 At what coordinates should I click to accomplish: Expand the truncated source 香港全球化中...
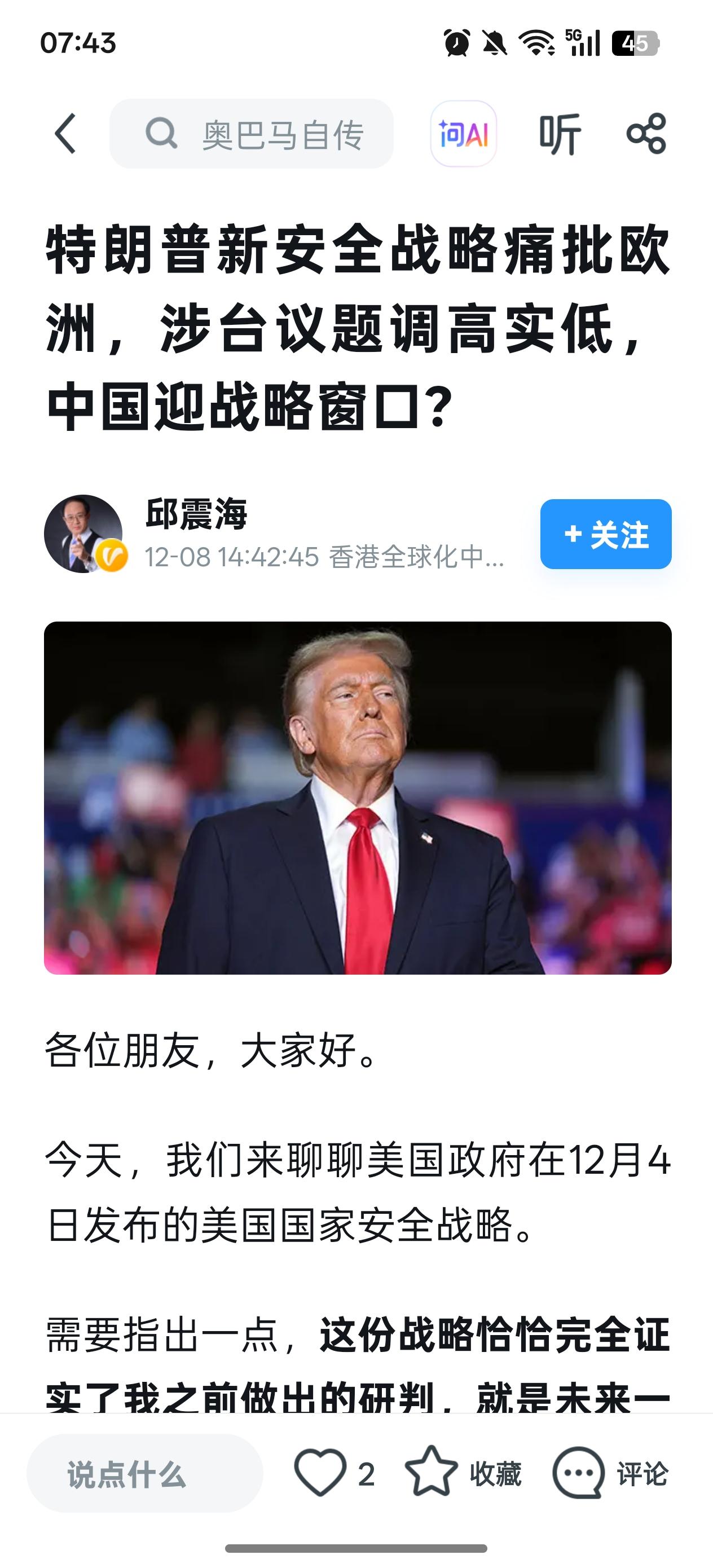(x=420, y=557)
